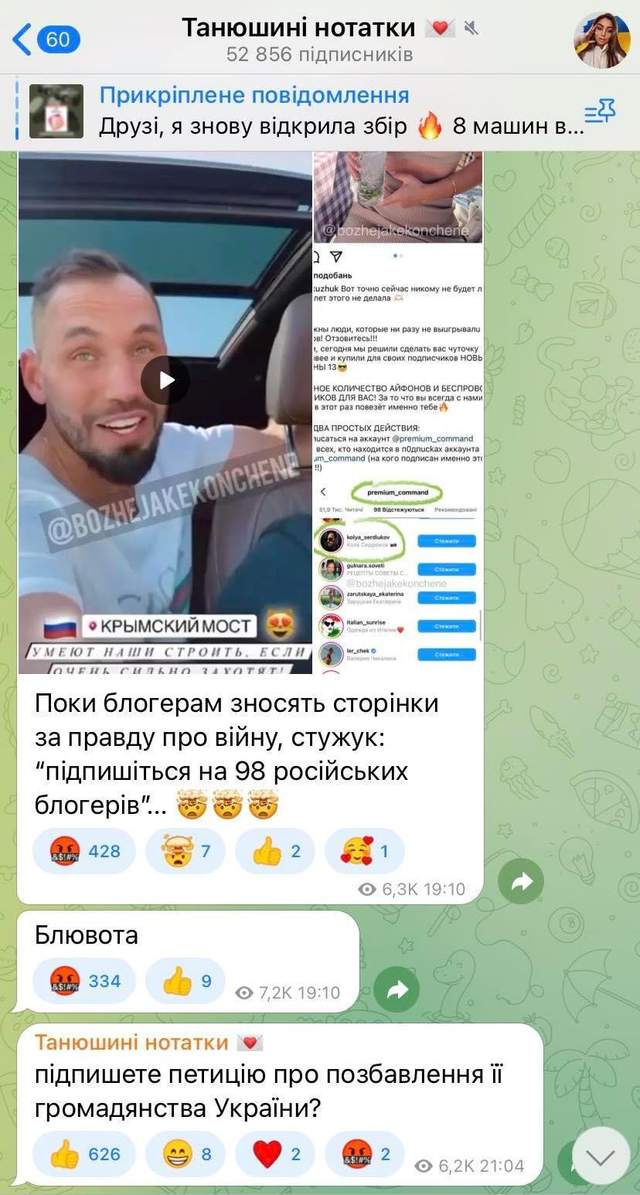640x1195 pixels.
Task: Open the Танюшині нотатки channel avatar
Action: pyautogui.click(x=601, y=40)
